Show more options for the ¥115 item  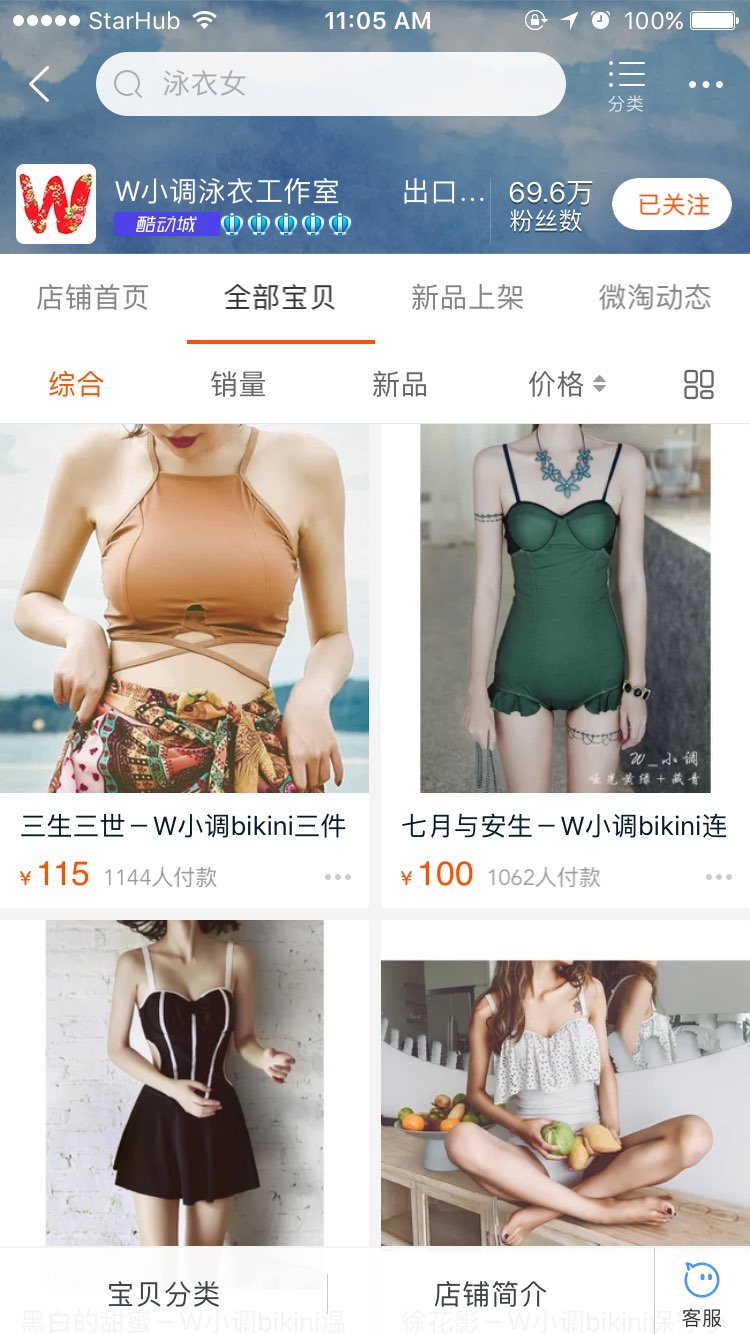[338, 877]
